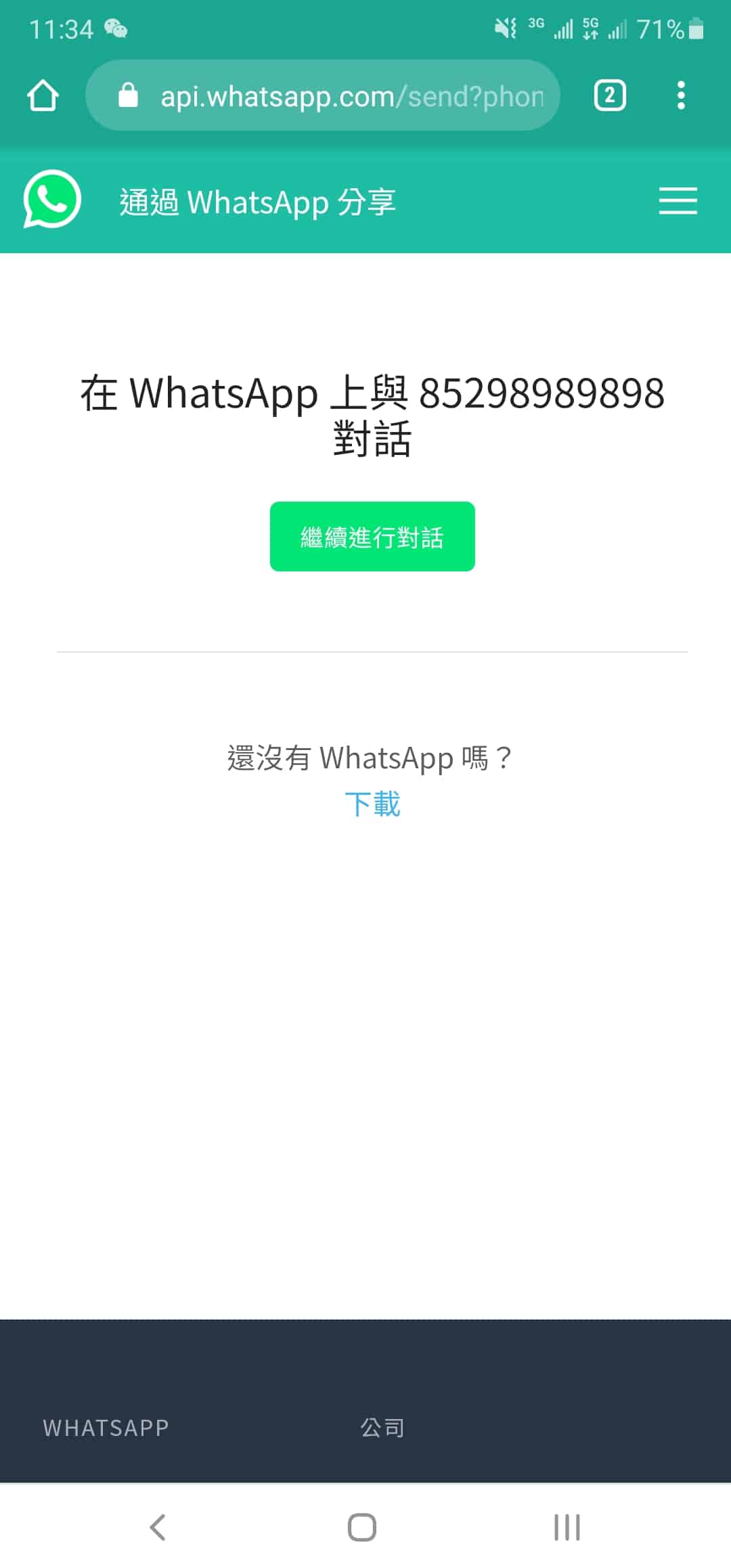The image size is (731, 1568).
Task: Tap the 繼續進行對話 button
Action: click(372, 536)
